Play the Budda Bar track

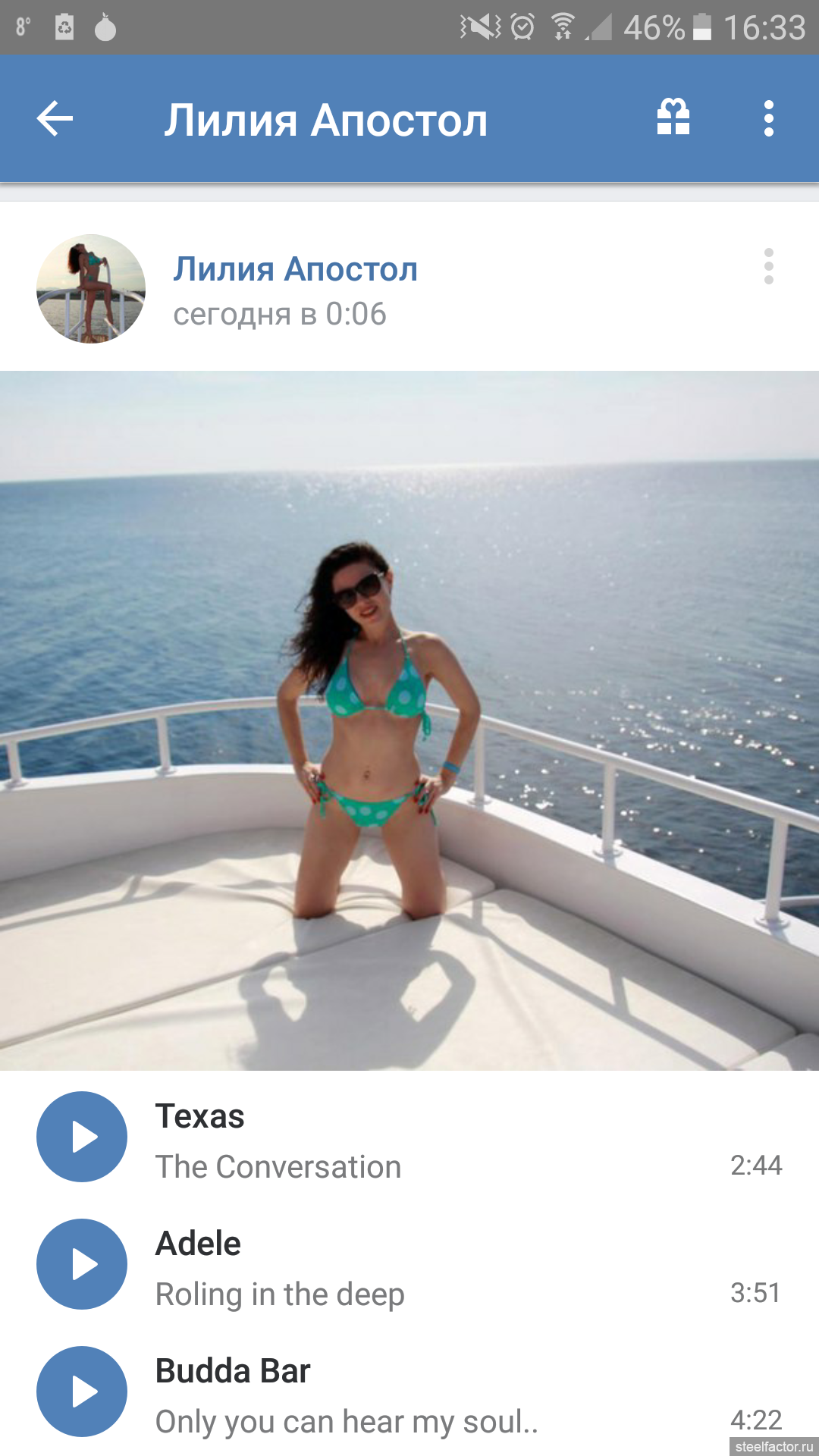pos(82,1392)
